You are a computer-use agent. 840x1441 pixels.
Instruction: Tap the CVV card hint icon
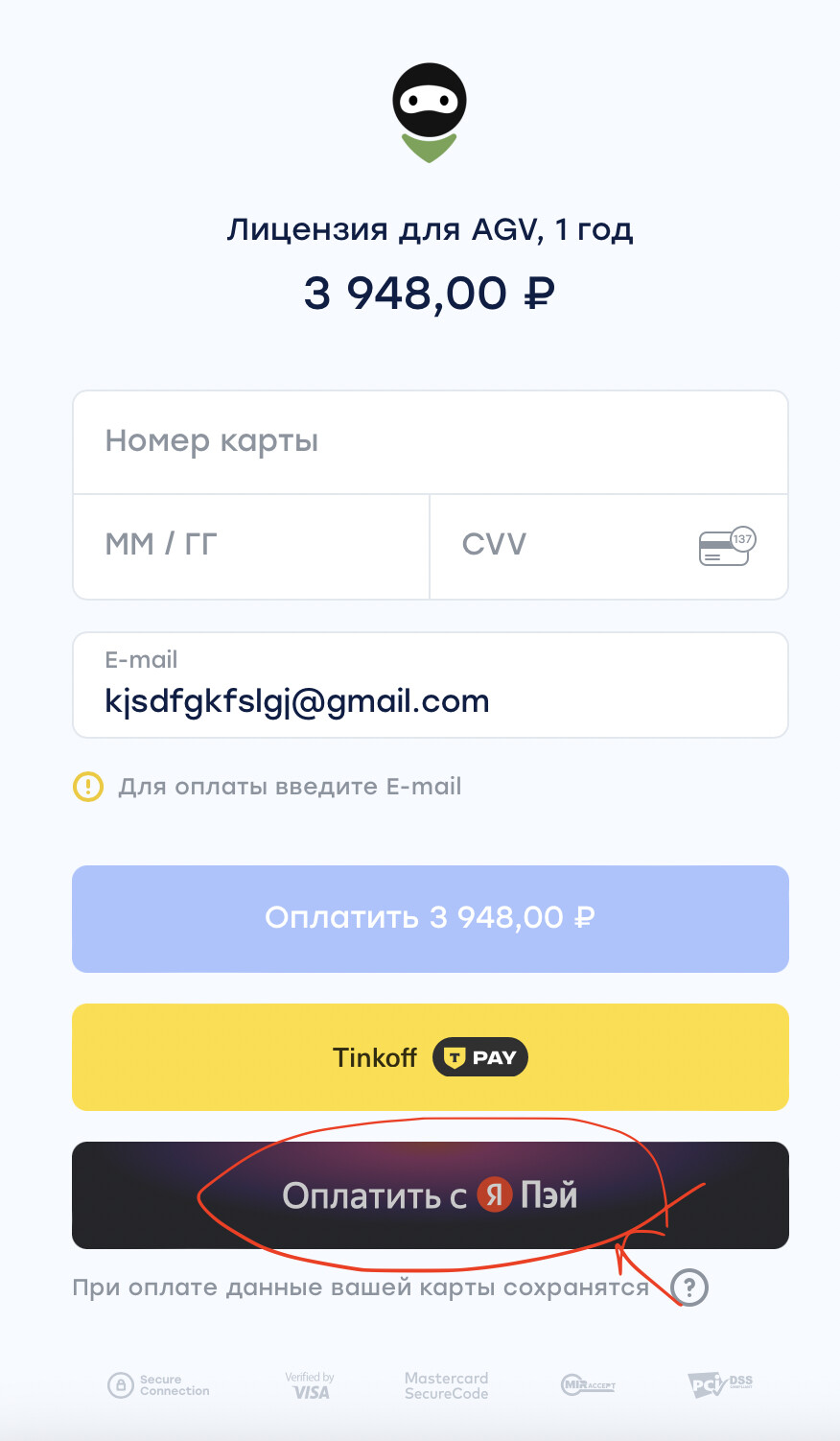point(727,546)
